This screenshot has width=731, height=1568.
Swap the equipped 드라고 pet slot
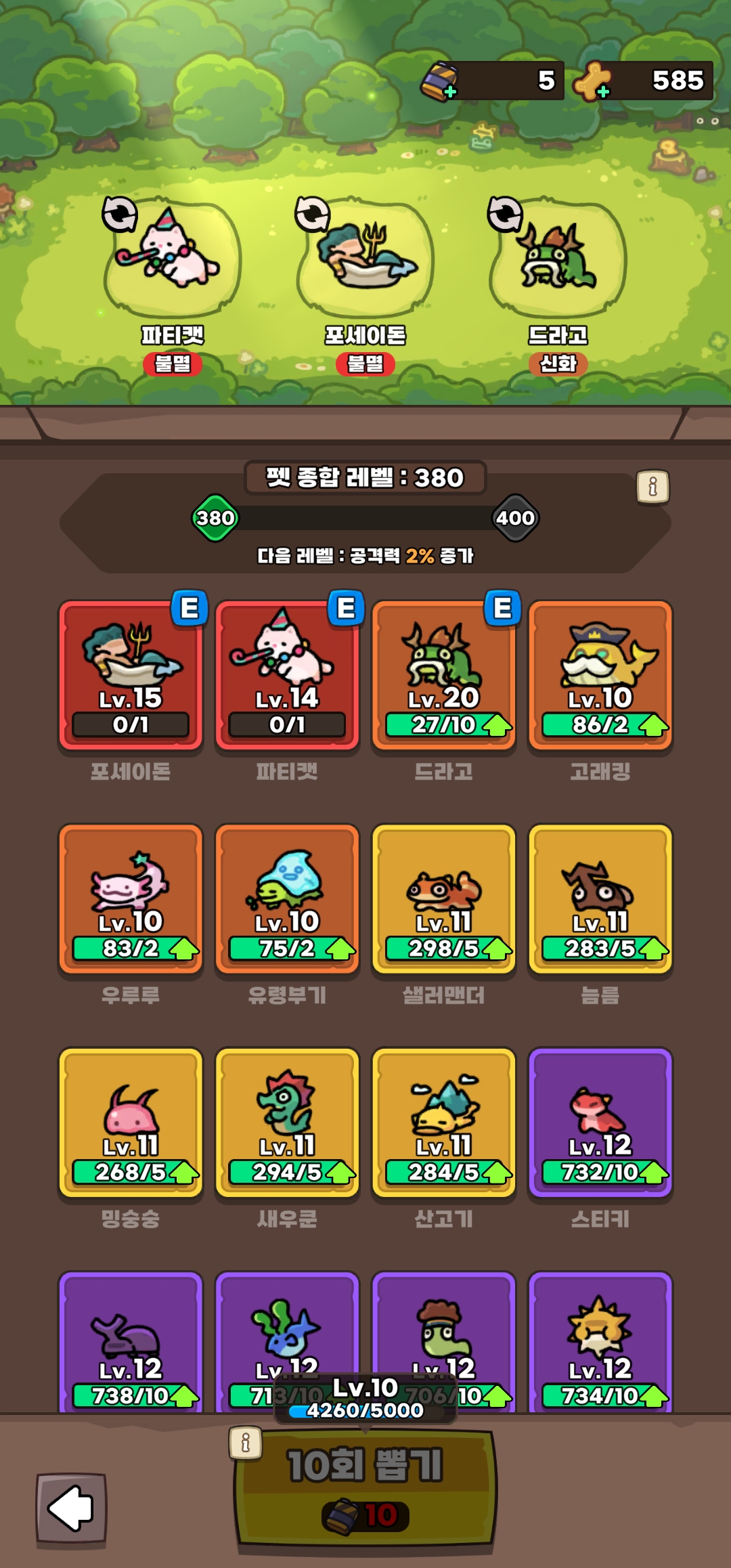coord(506,214)
